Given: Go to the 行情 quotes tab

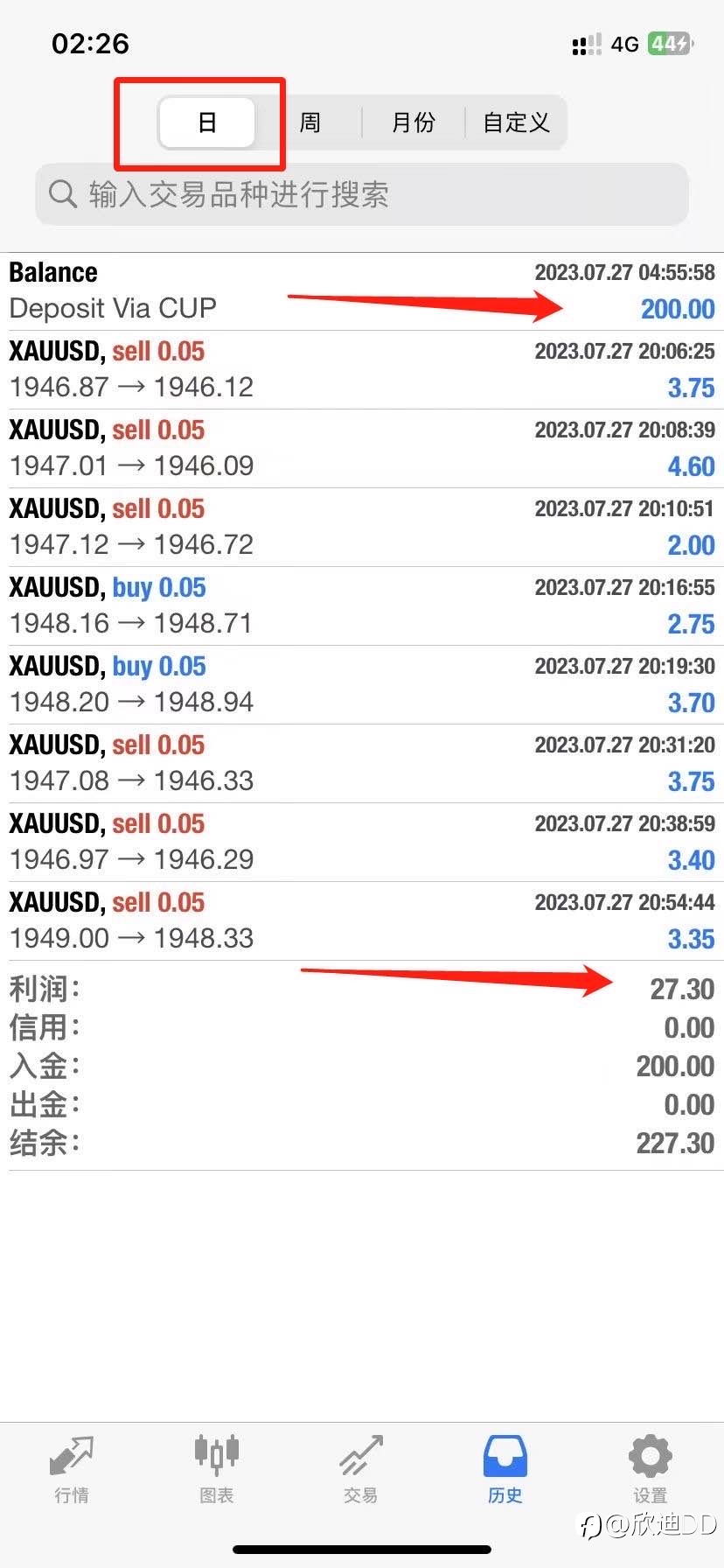Looking at the screenshot, I should click(x=72, y=1469).
